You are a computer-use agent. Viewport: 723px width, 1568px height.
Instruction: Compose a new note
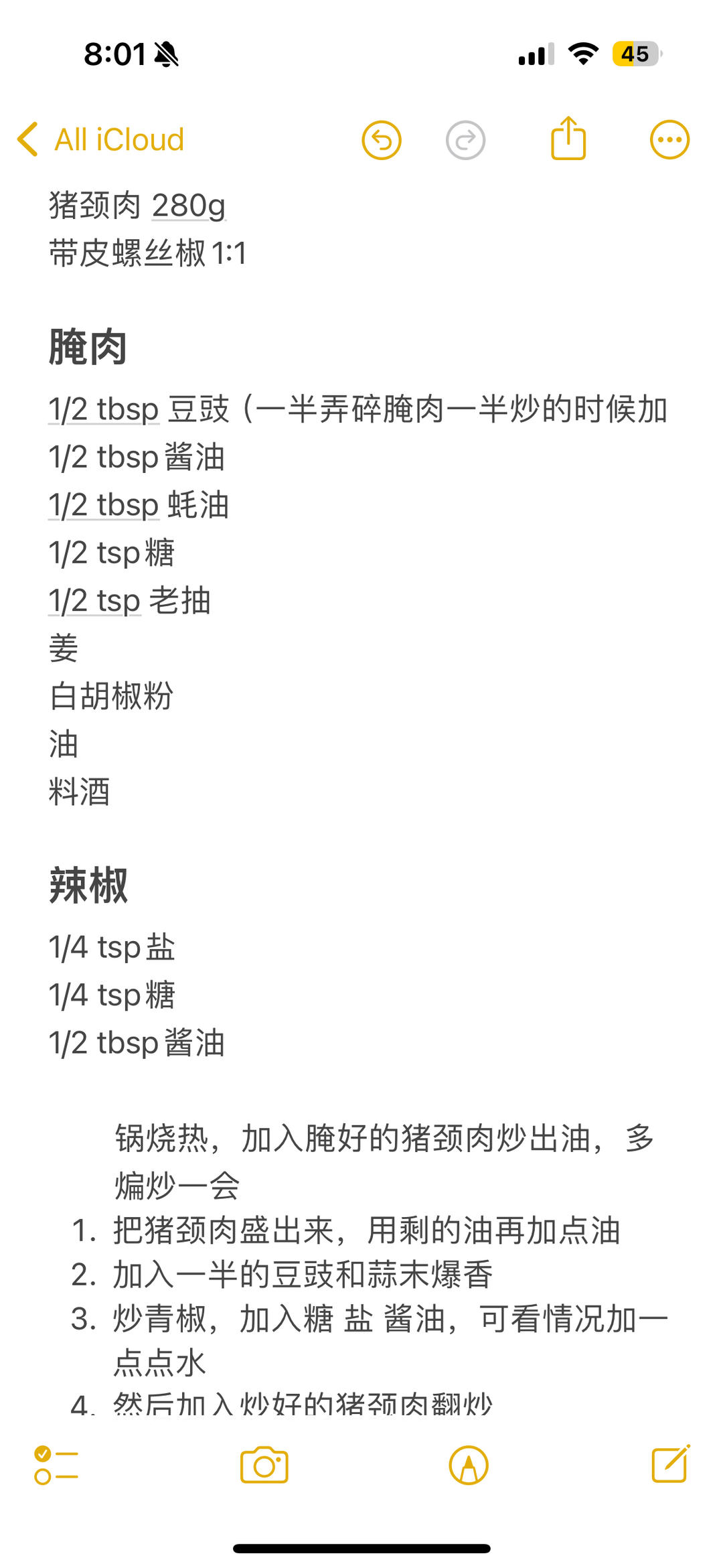pyautogui.click(x=670, y=1464)
